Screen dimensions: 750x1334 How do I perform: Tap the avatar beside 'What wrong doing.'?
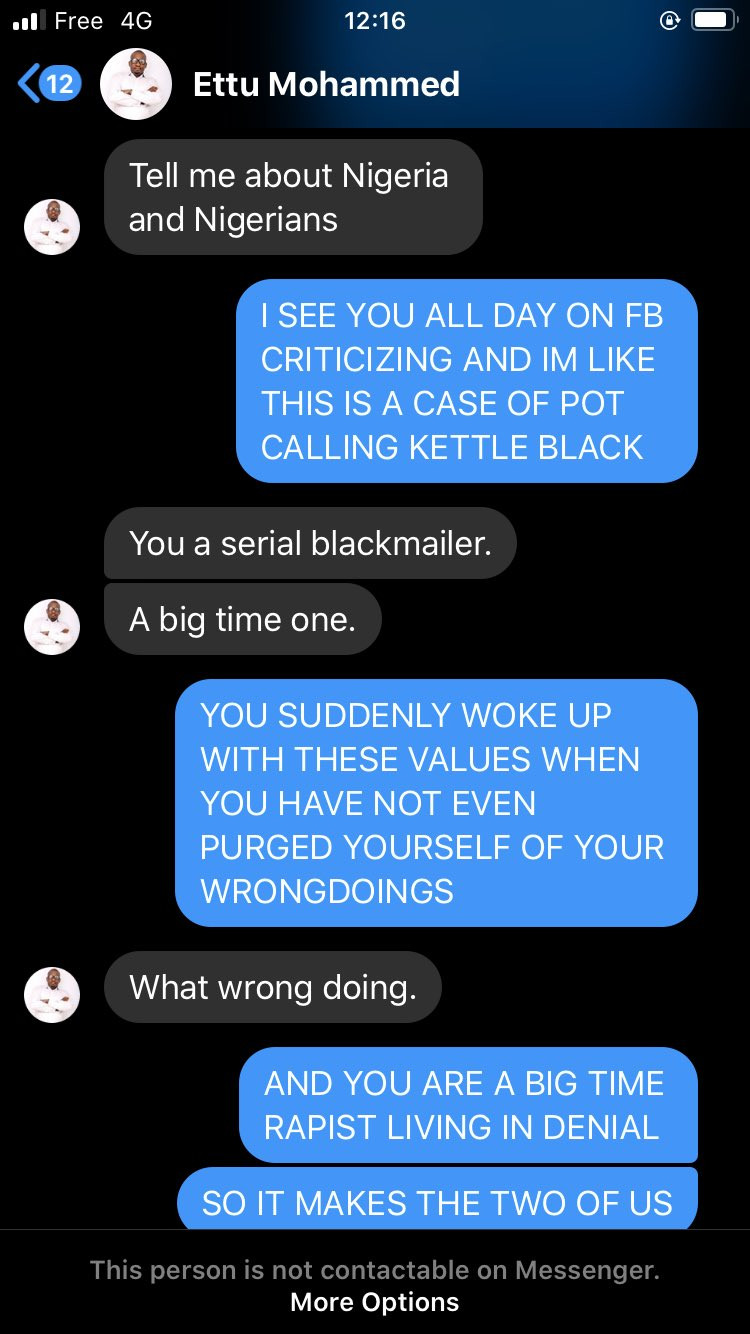click(52, 994)
